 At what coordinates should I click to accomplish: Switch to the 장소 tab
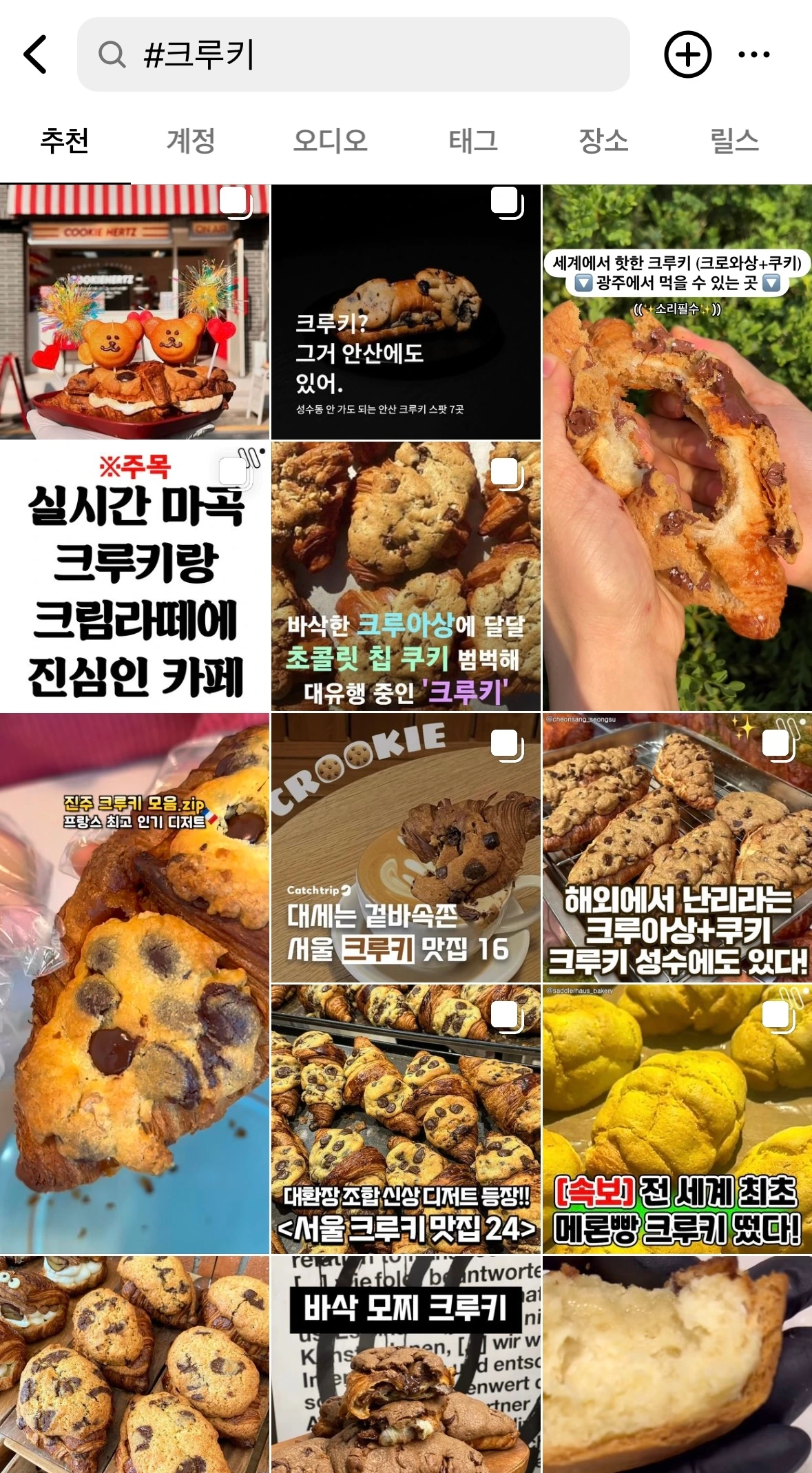(x=603, y=141)
